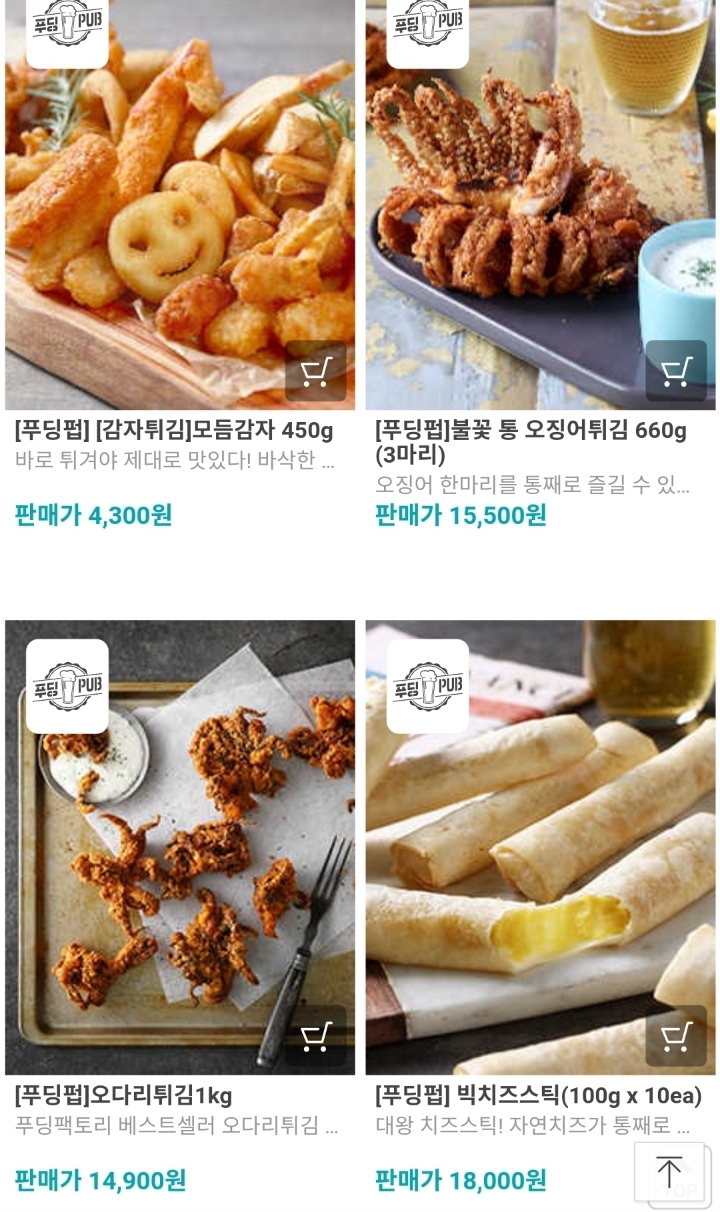720x1212 pixels.
Task: View 빅치즈스틱 (100g x 10ea) details
Action: pos(538,1095)
